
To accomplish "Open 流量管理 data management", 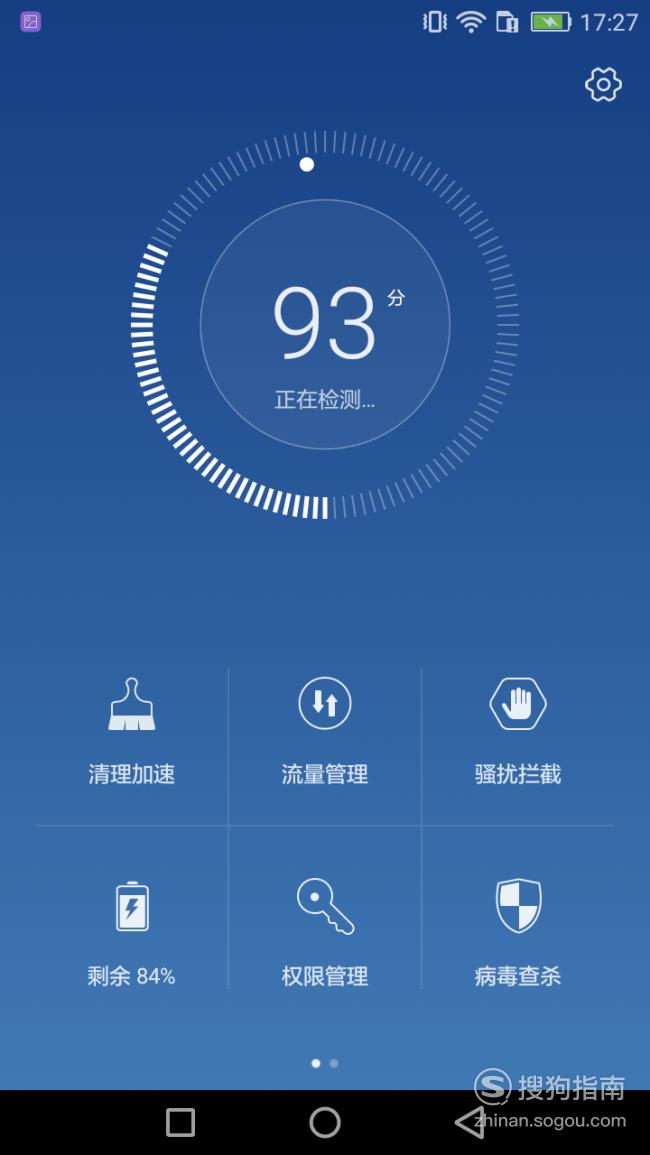I will pyautogui.click(x=325, y=746).
